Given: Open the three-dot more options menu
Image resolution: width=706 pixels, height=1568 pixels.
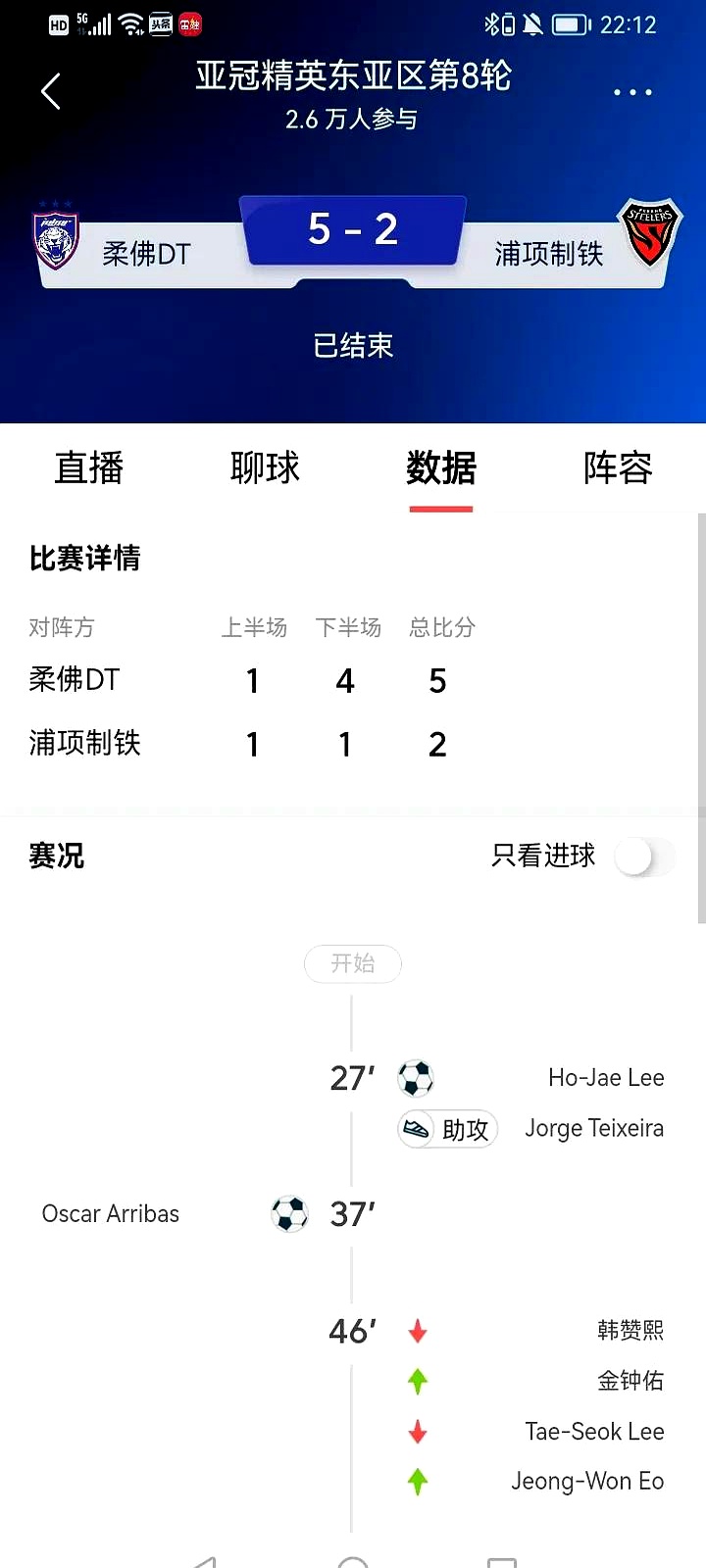Looking at the screenshot, I should coord(632,90).
